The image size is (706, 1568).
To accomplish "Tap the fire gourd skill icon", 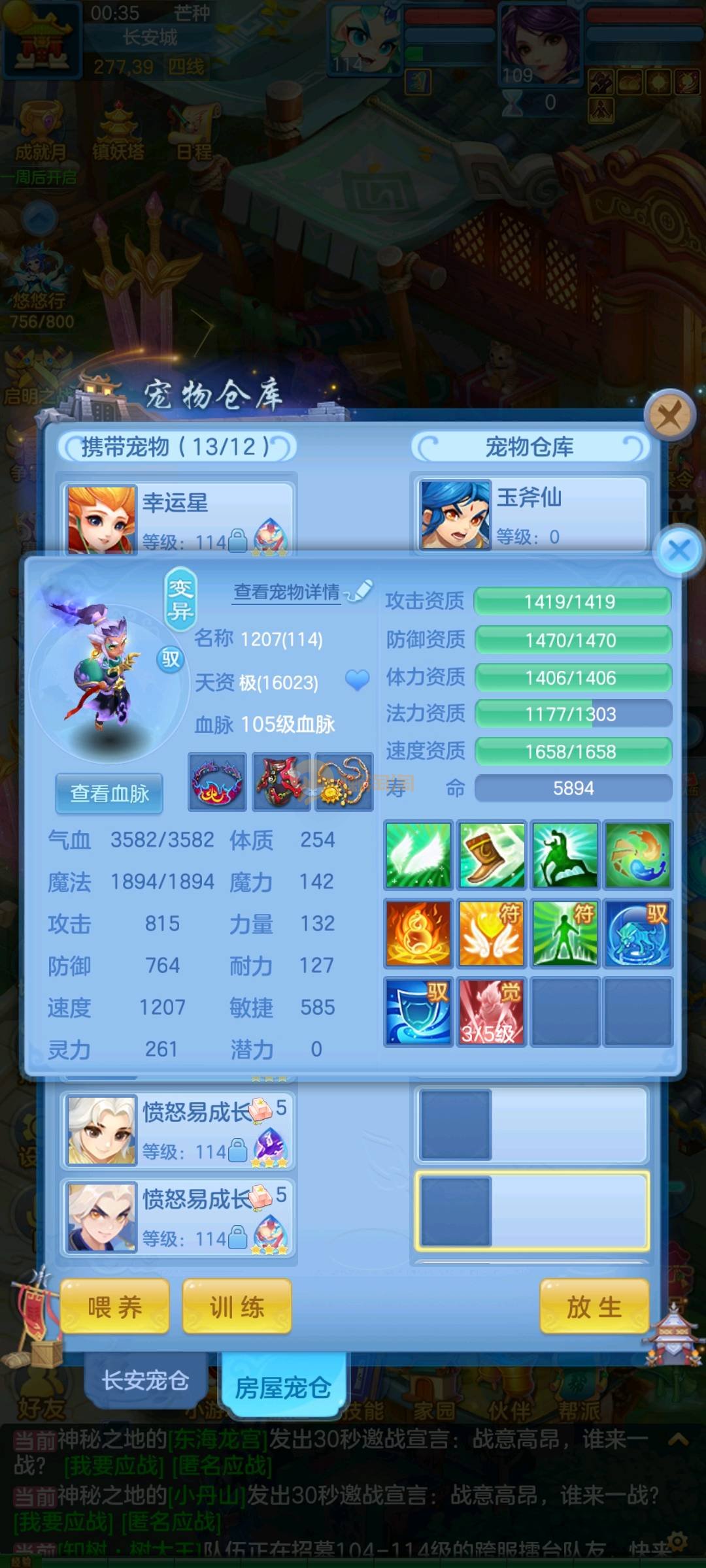I will pyautogui.click(x=418, y=933).
